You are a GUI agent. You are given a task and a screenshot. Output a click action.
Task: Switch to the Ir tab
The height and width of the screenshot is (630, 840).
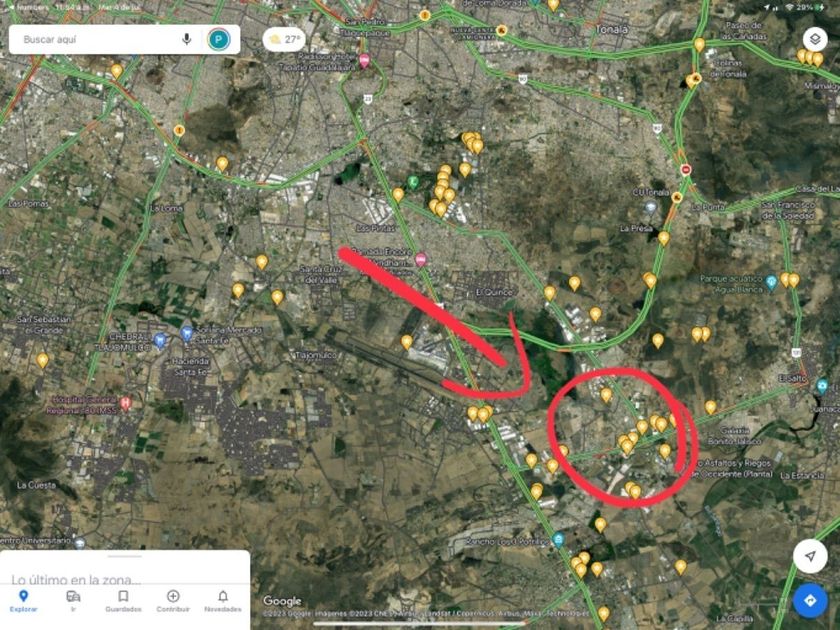tap(73, 601)
